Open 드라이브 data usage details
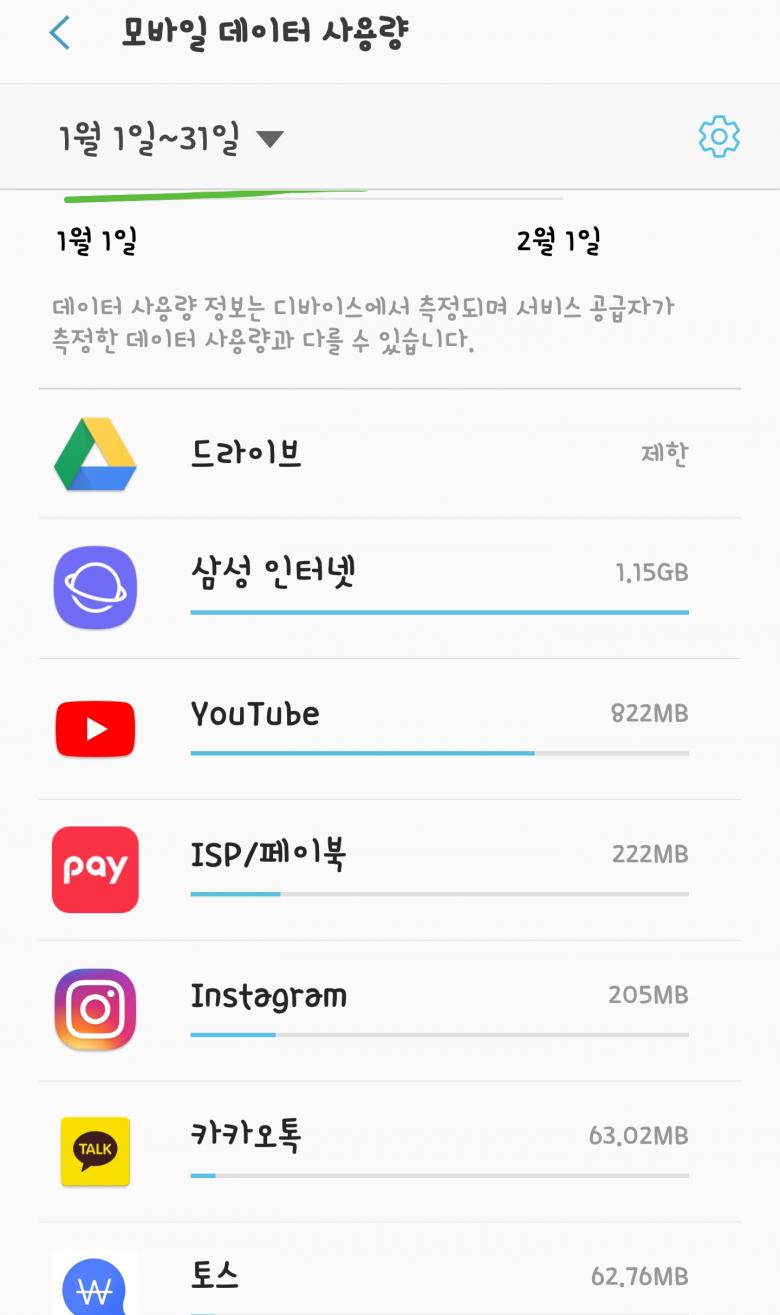This screenshot has height=1315, width=780. coord(390,454)
